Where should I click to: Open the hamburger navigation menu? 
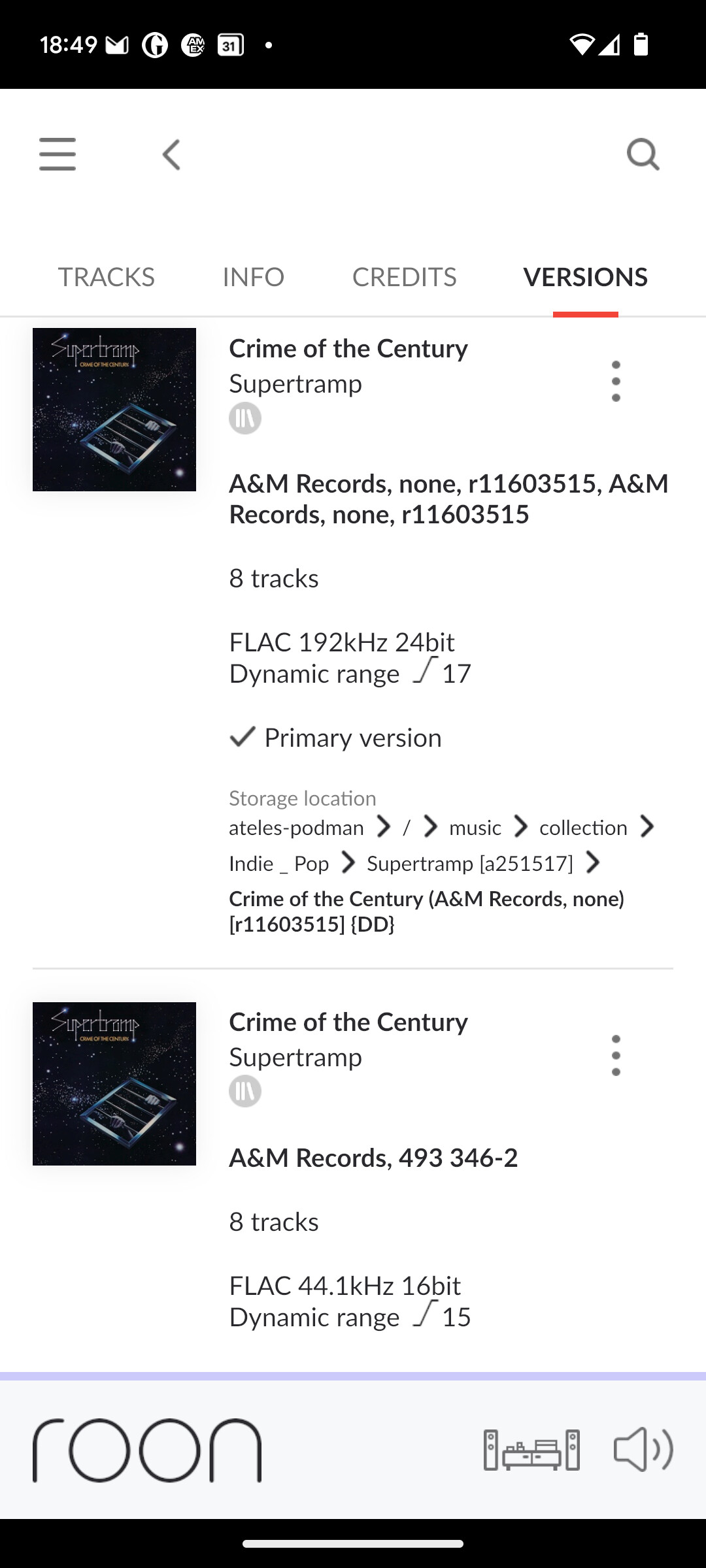pos(58,154)
